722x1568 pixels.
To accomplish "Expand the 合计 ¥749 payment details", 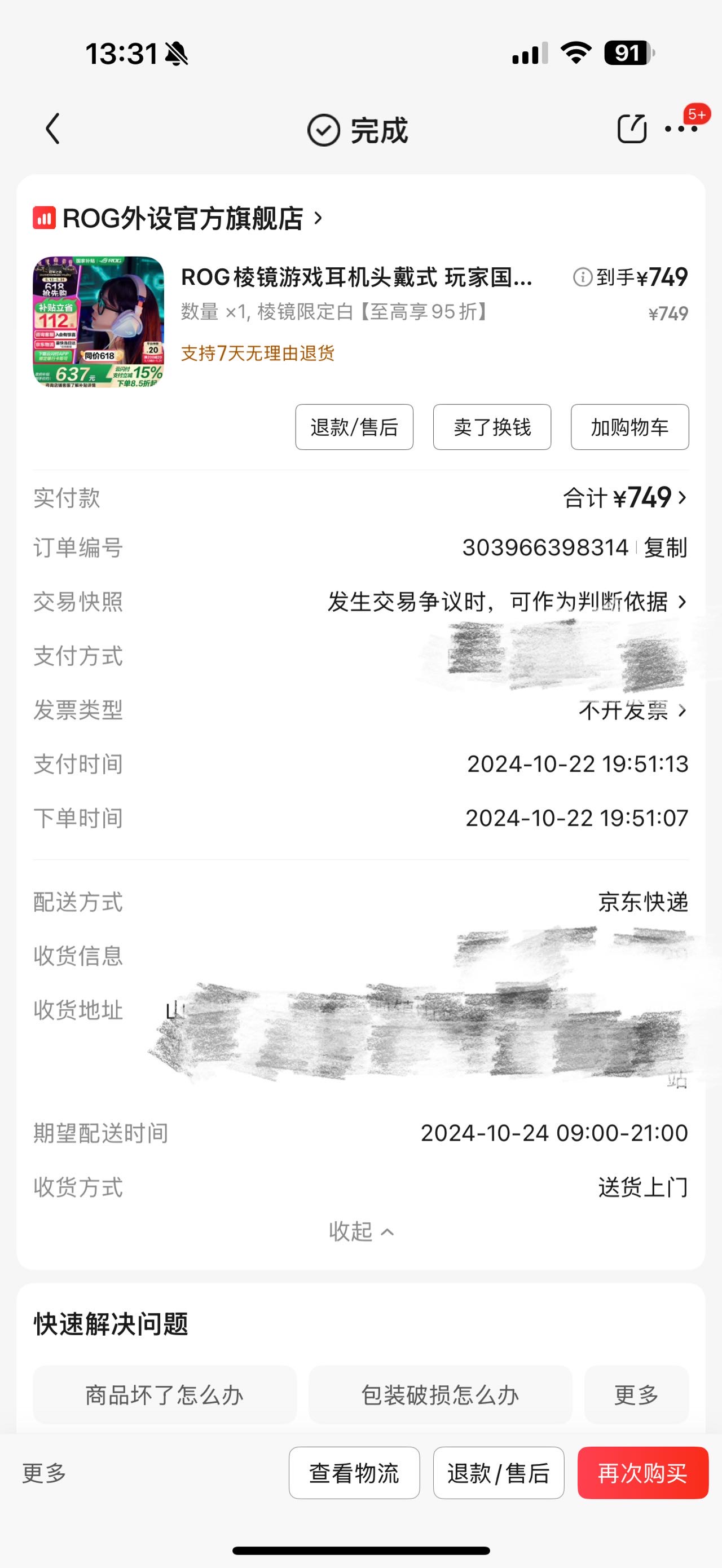I will click(625, 498).
